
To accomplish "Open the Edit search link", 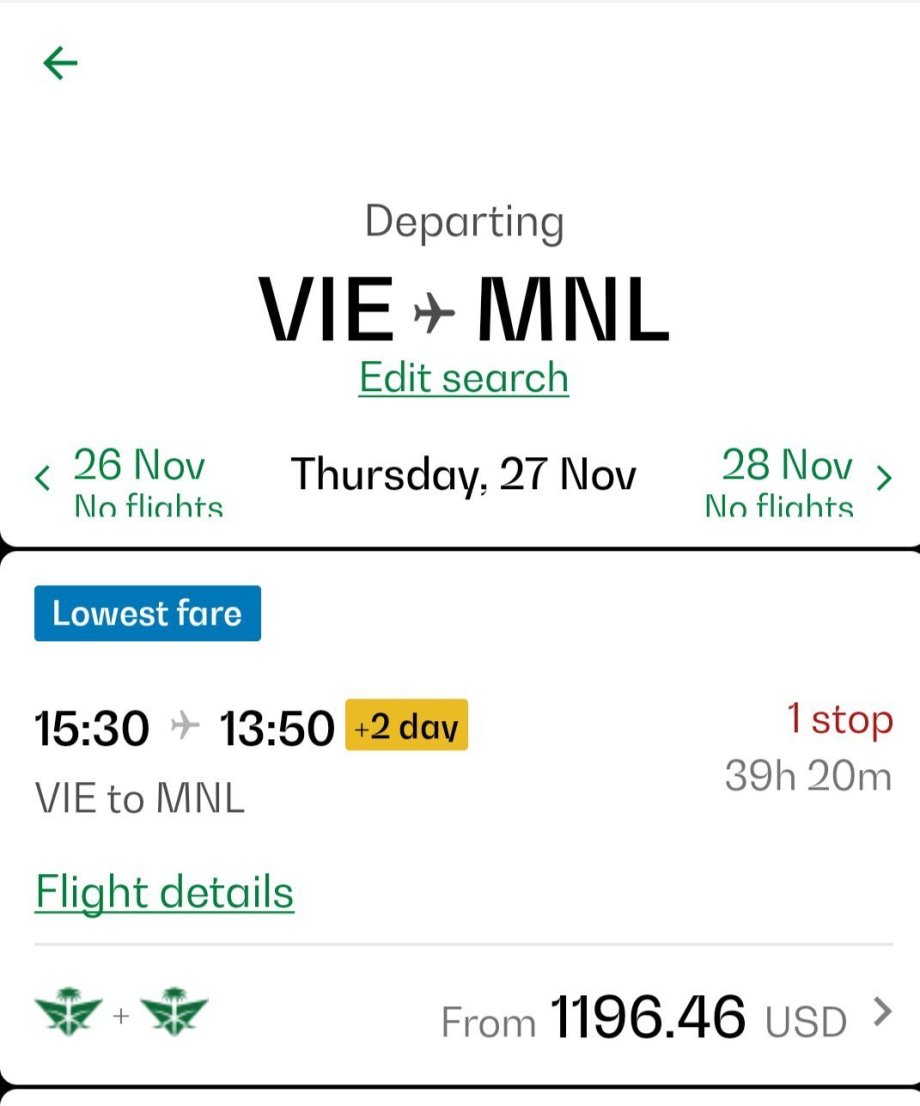I will (464, 378).
